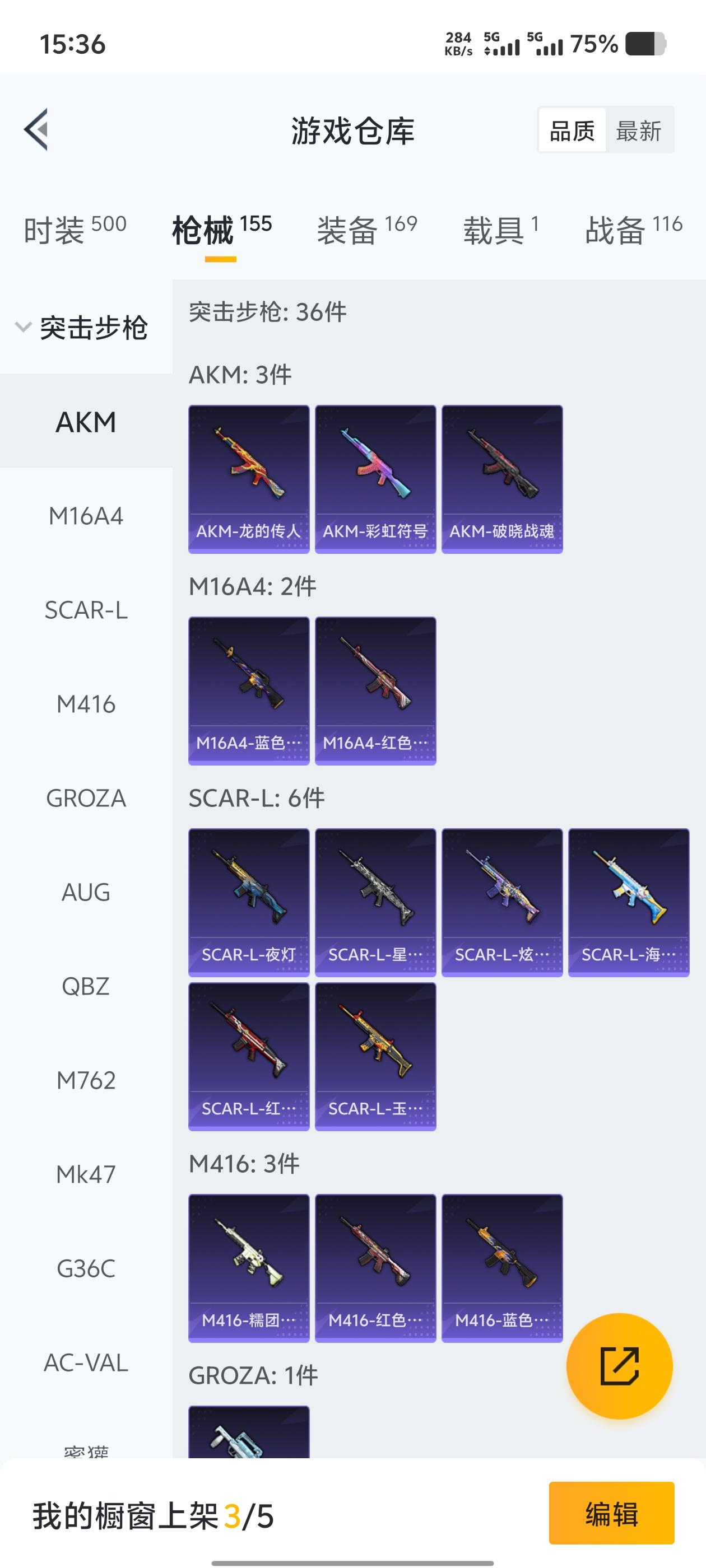Viewport: 706px width, 1568px height.
Task: Switch to the 装备 tab
Action: [x=366, y=230]
